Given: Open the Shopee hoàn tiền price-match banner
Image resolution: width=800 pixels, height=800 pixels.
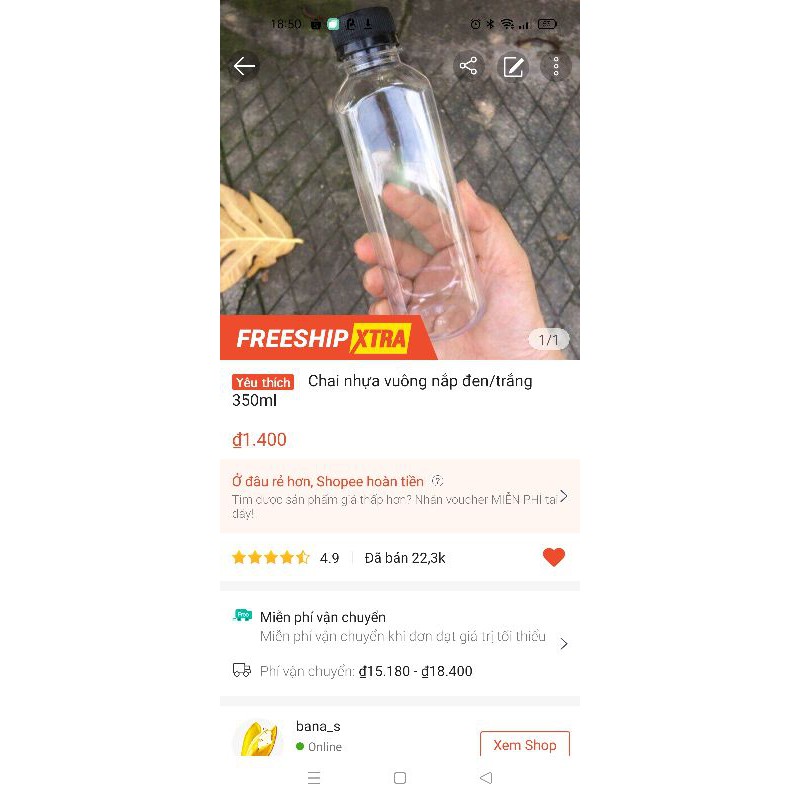Looking at the screenshot, I should coord(400,496).
